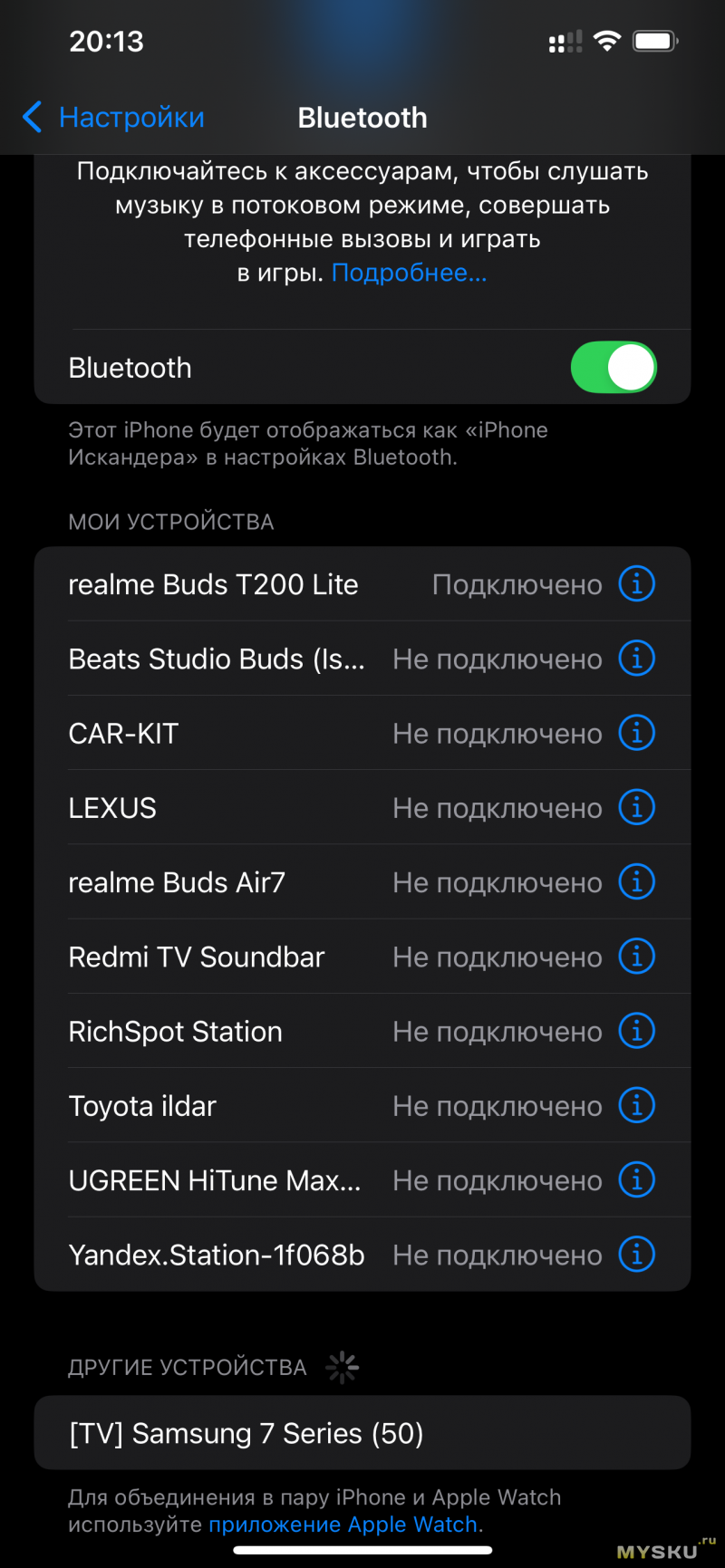
Task: Connect to Yandex.Station-1f068b
Action: pyautogui.click(x=217, y=1255)
